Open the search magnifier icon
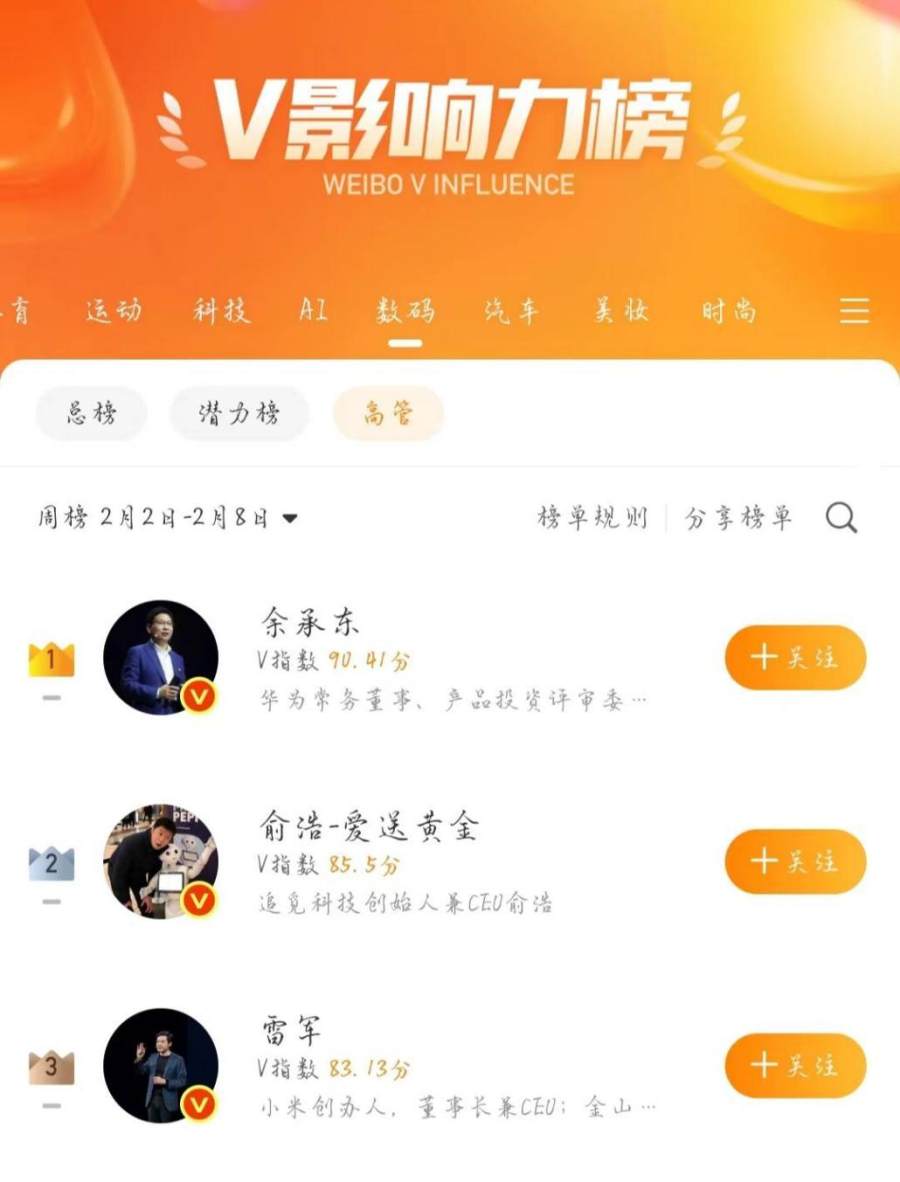Screen dimensions: 900x1182 [x=841, y=518]
